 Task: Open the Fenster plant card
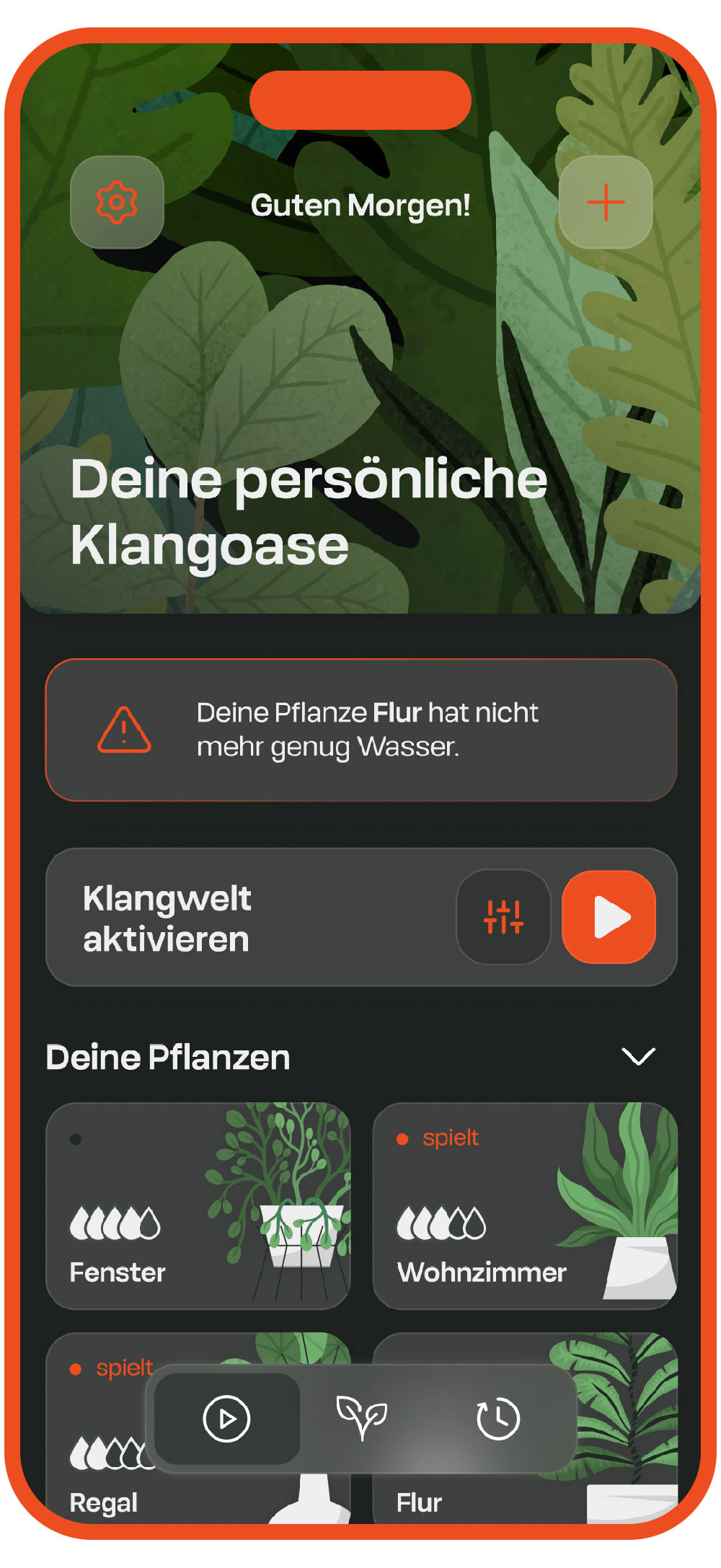(x=144, y=1226)
